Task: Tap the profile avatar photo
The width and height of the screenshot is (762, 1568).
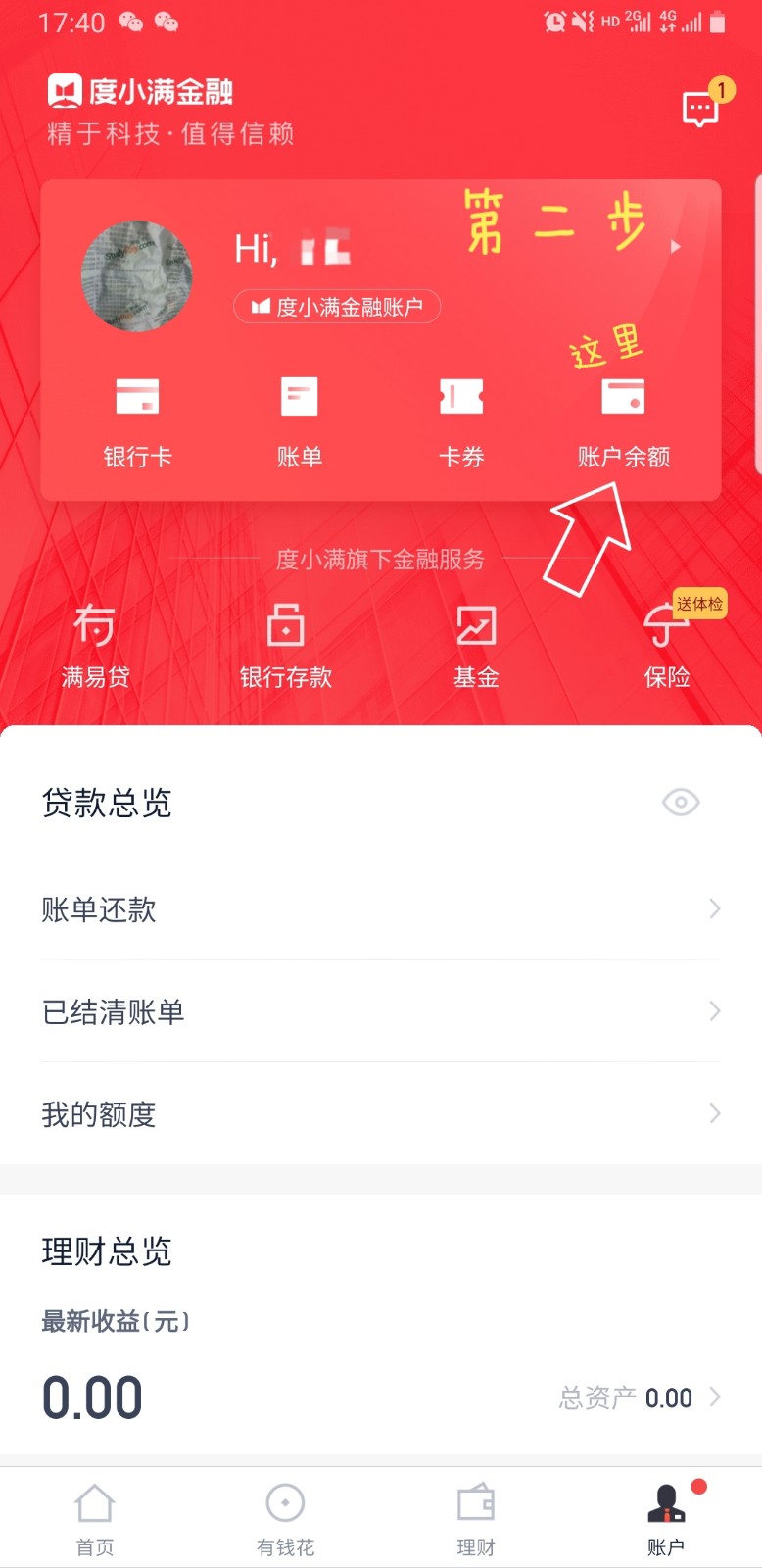Action: coord(136,275)
